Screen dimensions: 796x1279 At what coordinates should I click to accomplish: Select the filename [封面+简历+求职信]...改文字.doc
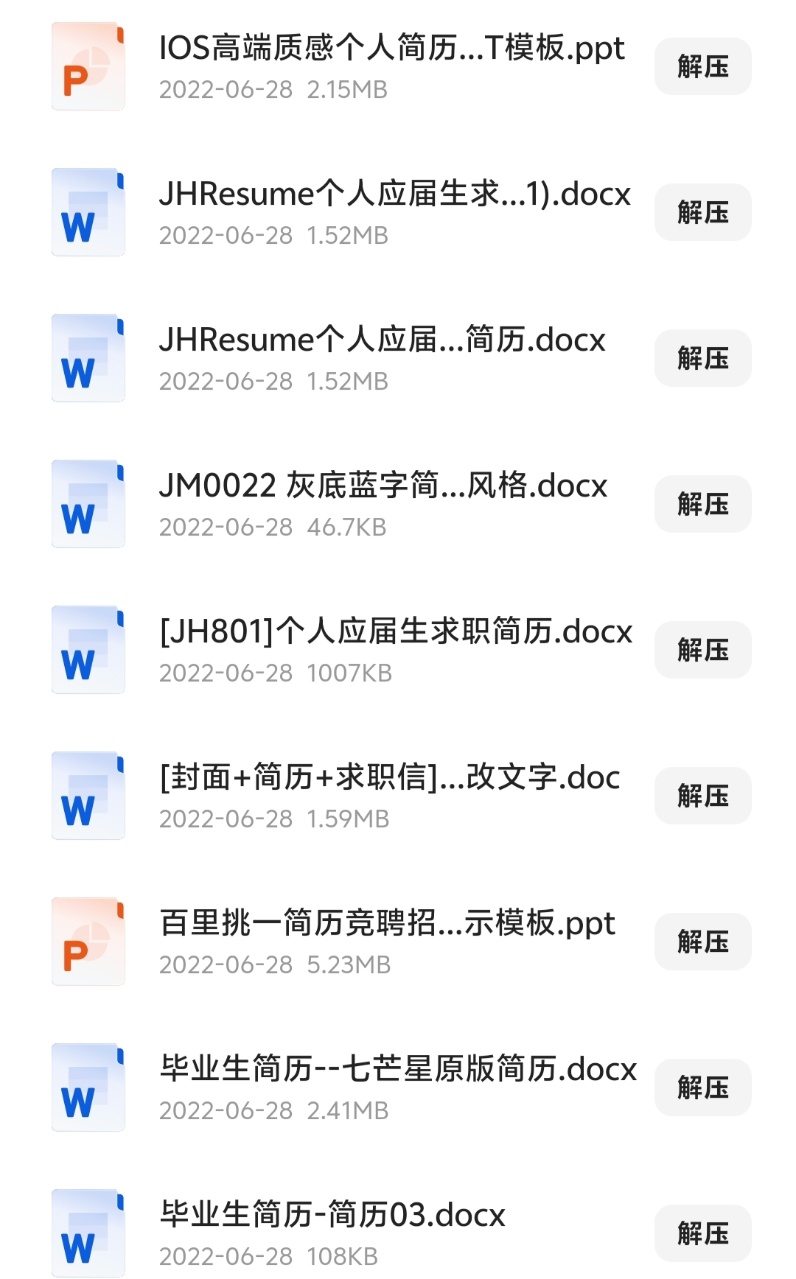tap(388, 777)
